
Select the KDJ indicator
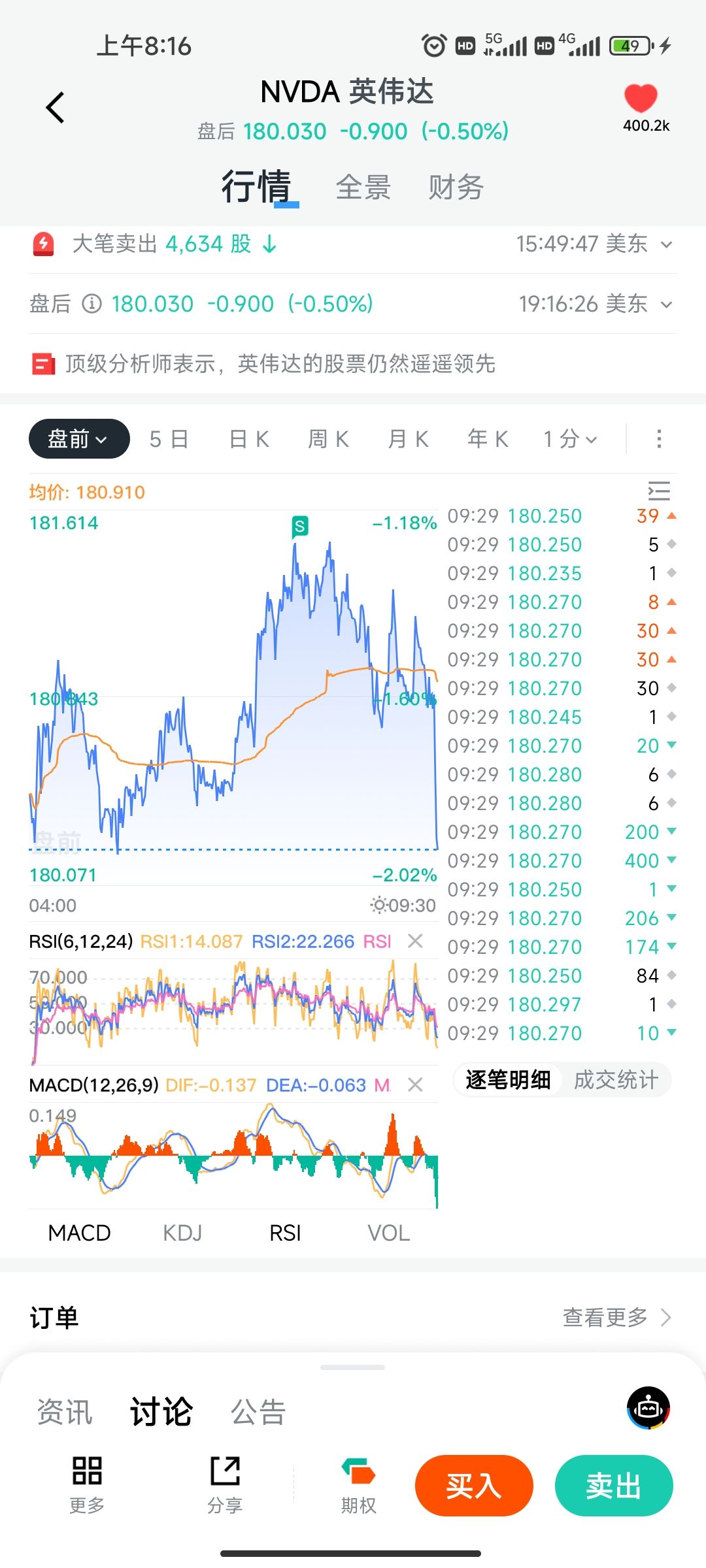pyautogui.click(x=182, y=1233)
